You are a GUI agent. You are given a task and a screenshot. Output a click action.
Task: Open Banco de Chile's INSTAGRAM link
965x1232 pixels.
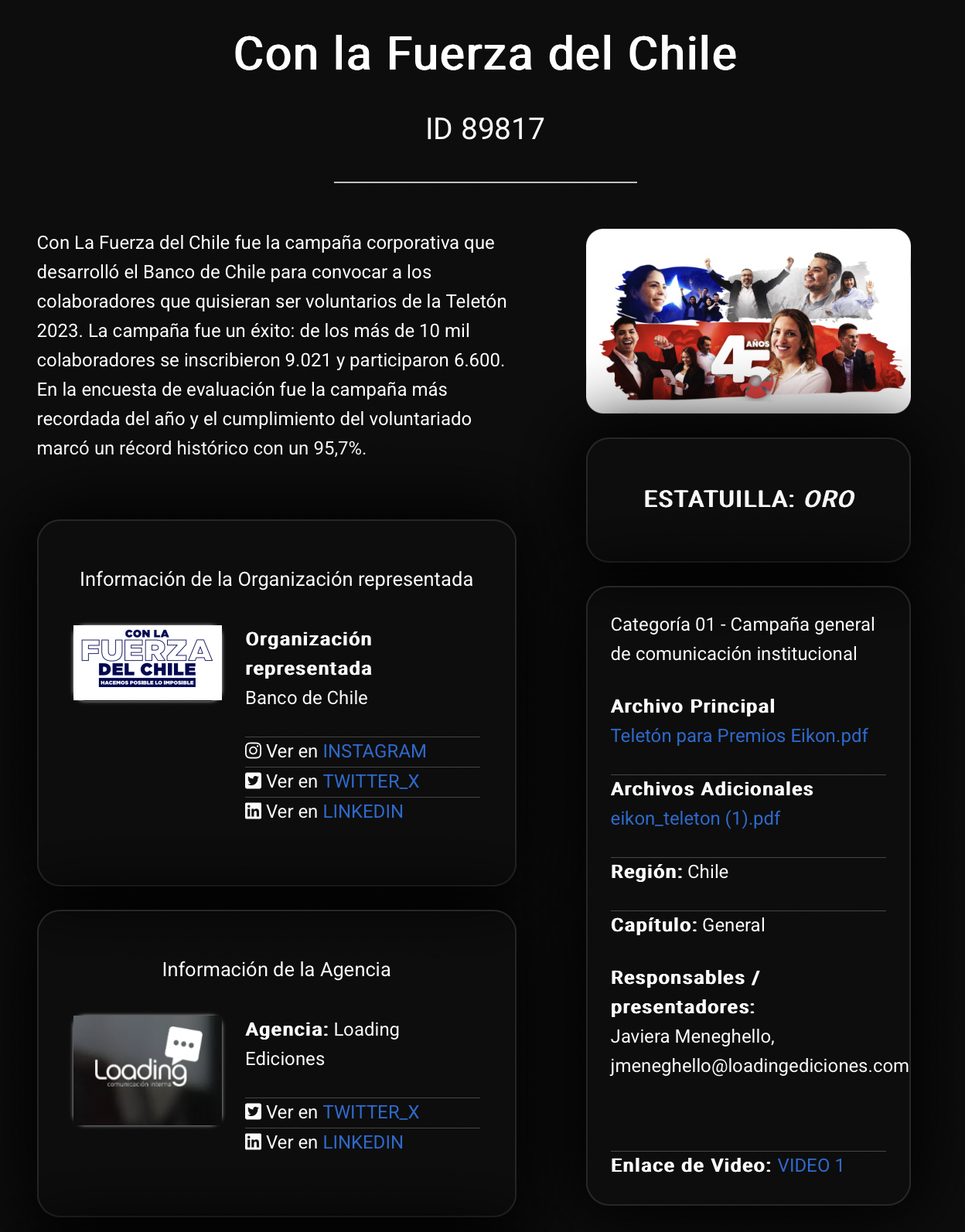pyautogui.click(x=374, y=751)
